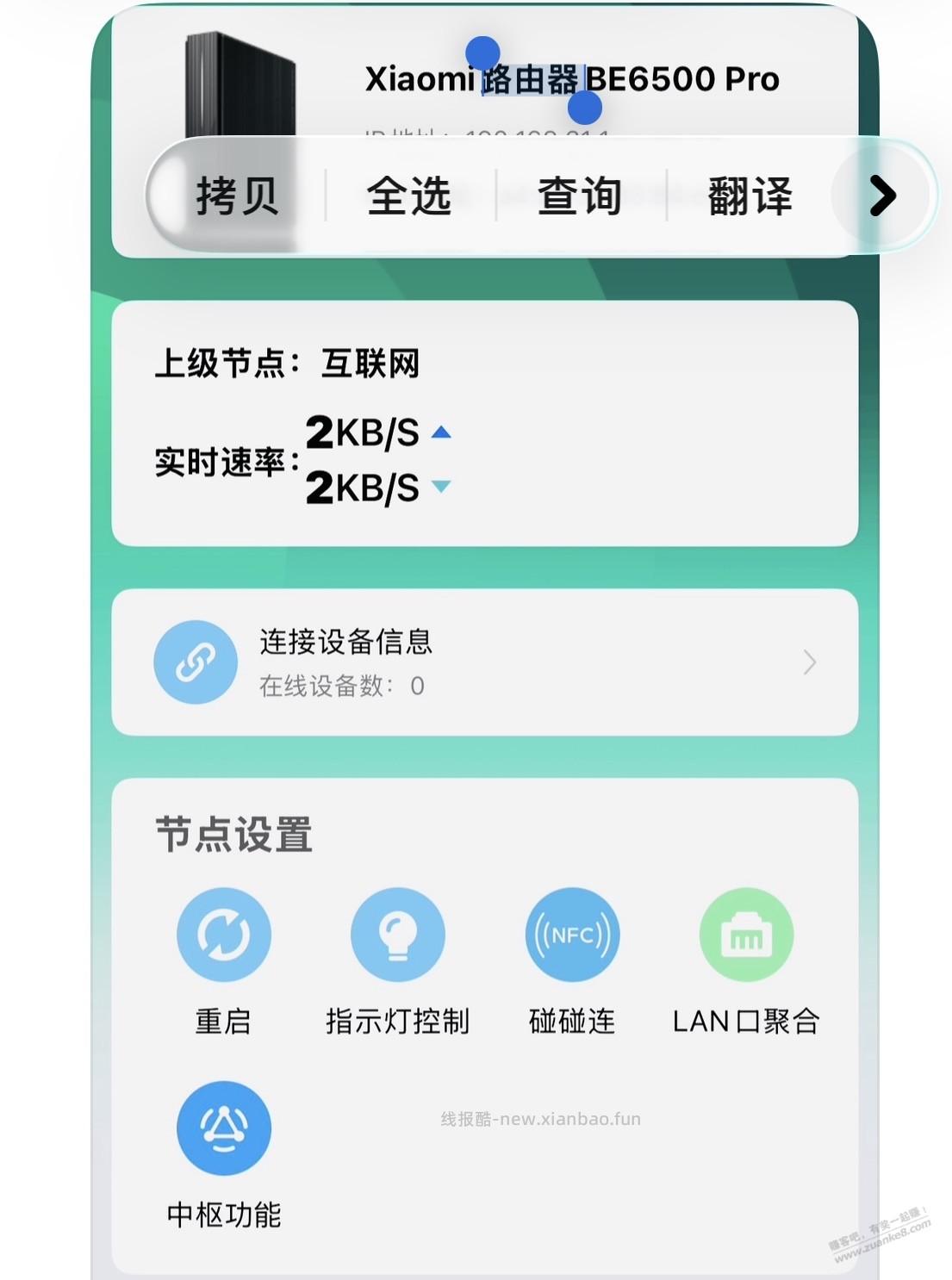Viewport: 952px width, 1280px height.
Task: Click the 2KB/S upload speed readout
Action: (x=362, y=433)
